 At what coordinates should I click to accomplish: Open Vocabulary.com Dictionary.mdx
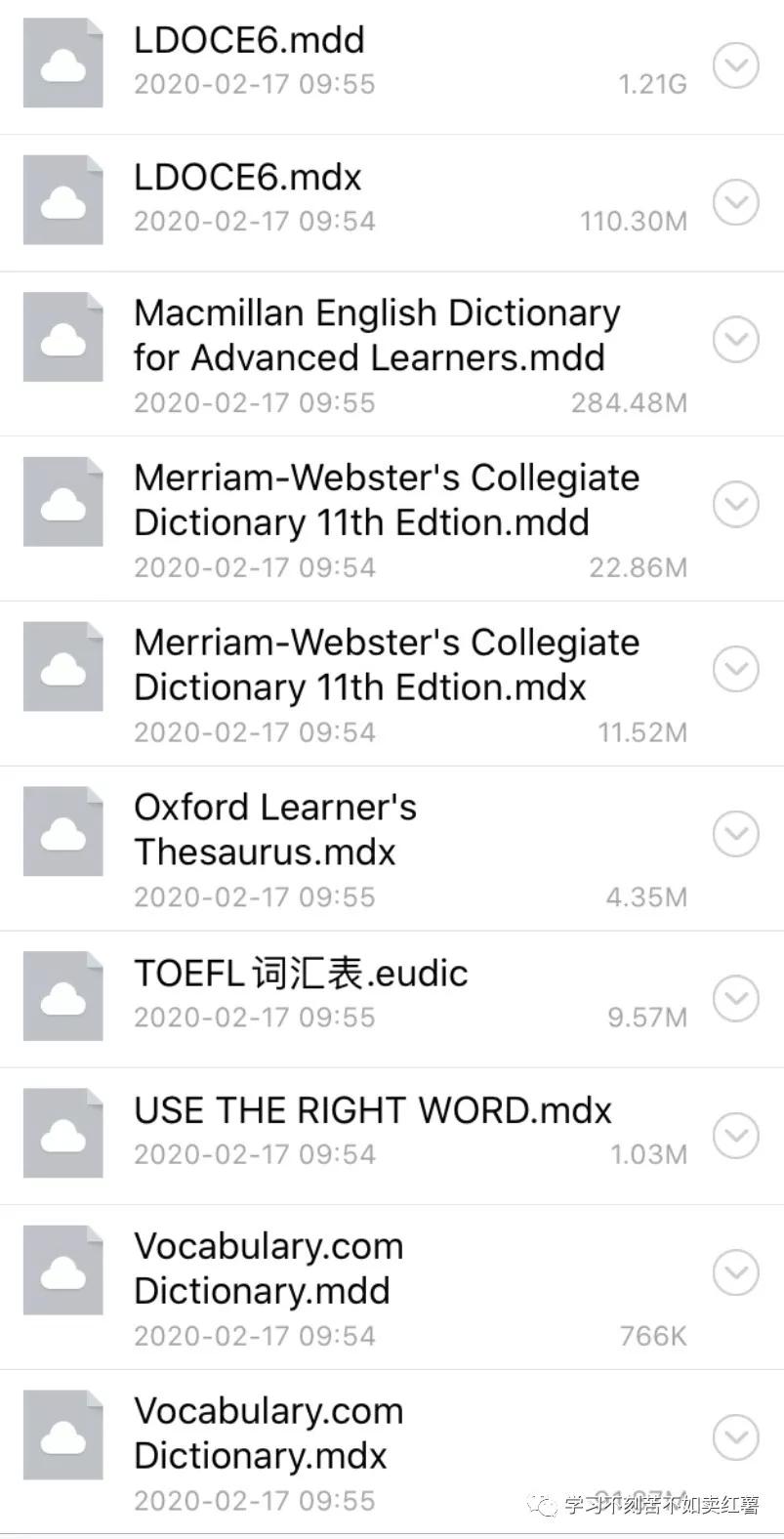click(x=268, y=1434)
